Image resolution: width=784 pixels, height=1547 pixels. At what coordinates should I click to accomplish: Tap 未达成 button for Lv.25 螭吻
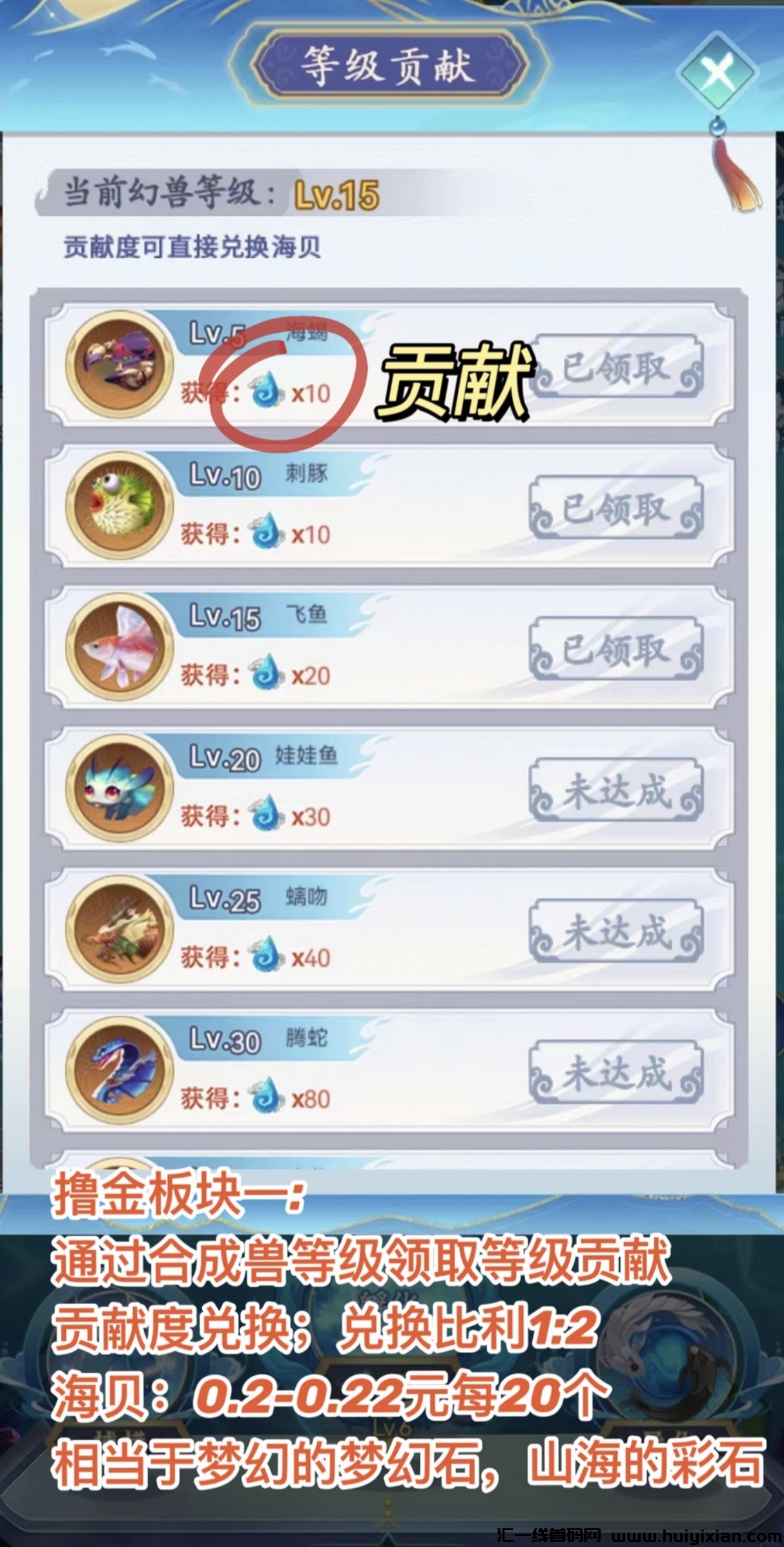tap(615, 932)
